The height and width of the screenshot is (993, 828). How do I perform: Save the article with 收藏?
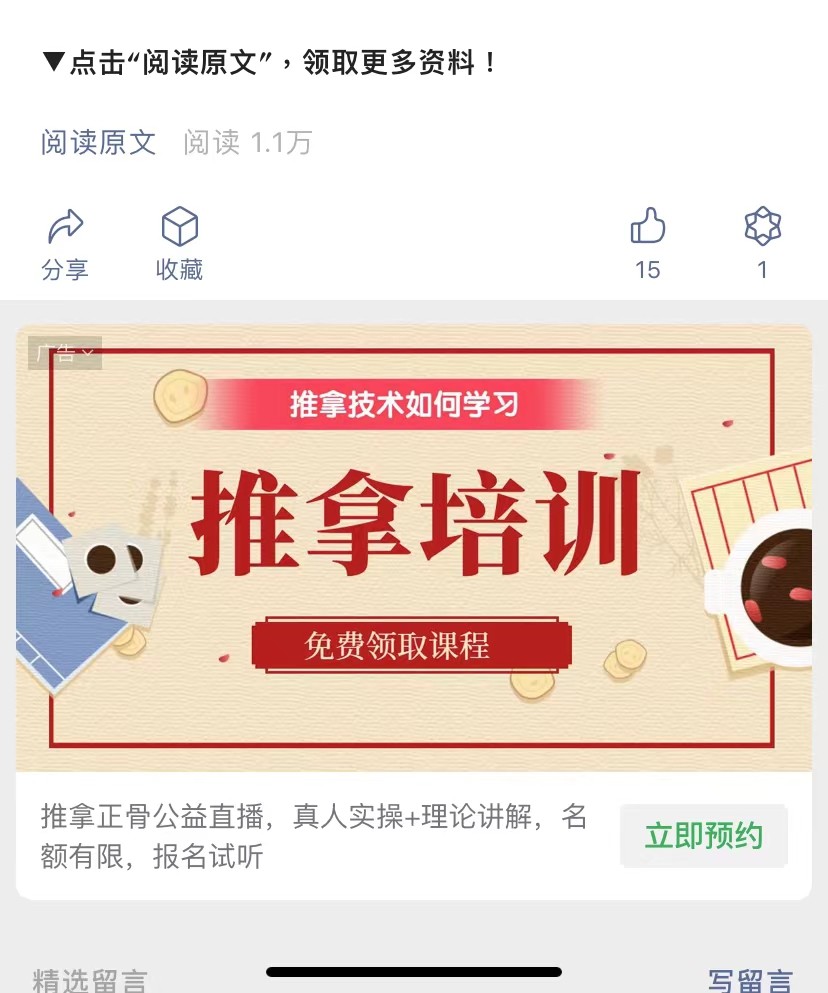[180, 243]
